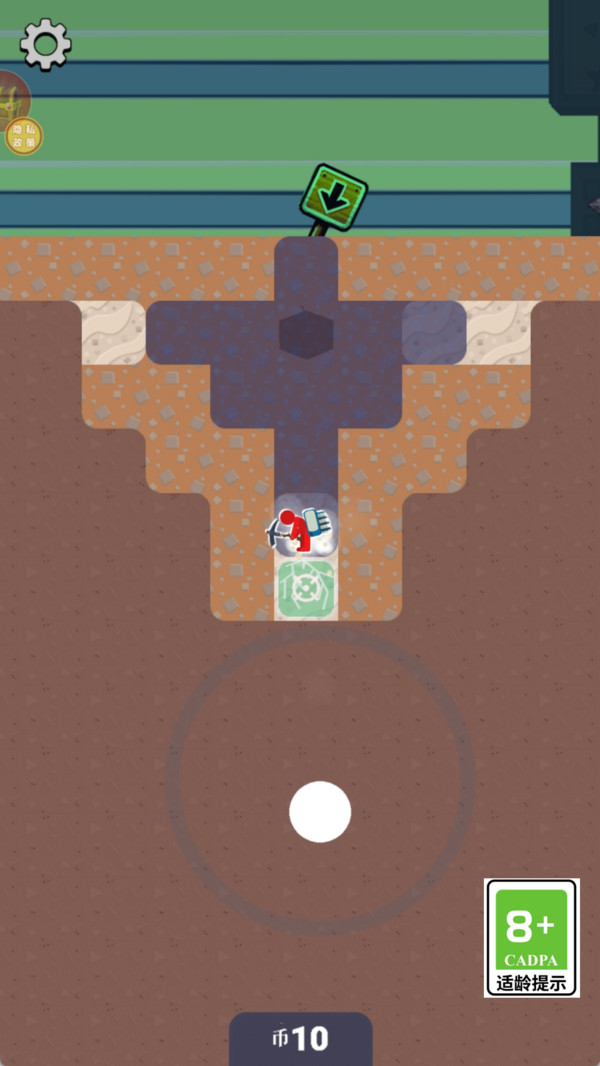Viewport: 600px width, 1066px height.
Task: Tap the CADPA 8+ 适龄提示 badge
Action: [x=531, y=937]
